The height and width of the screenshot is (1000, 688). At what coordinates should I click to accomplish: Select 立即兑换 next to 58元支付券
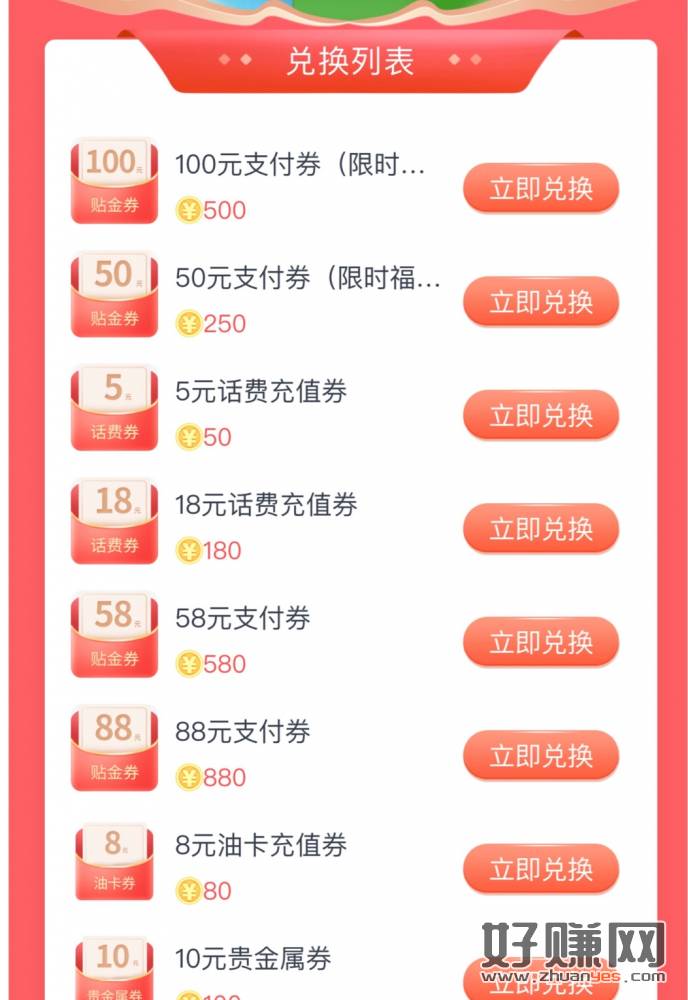pyautogui.click(x=541, y=642)
